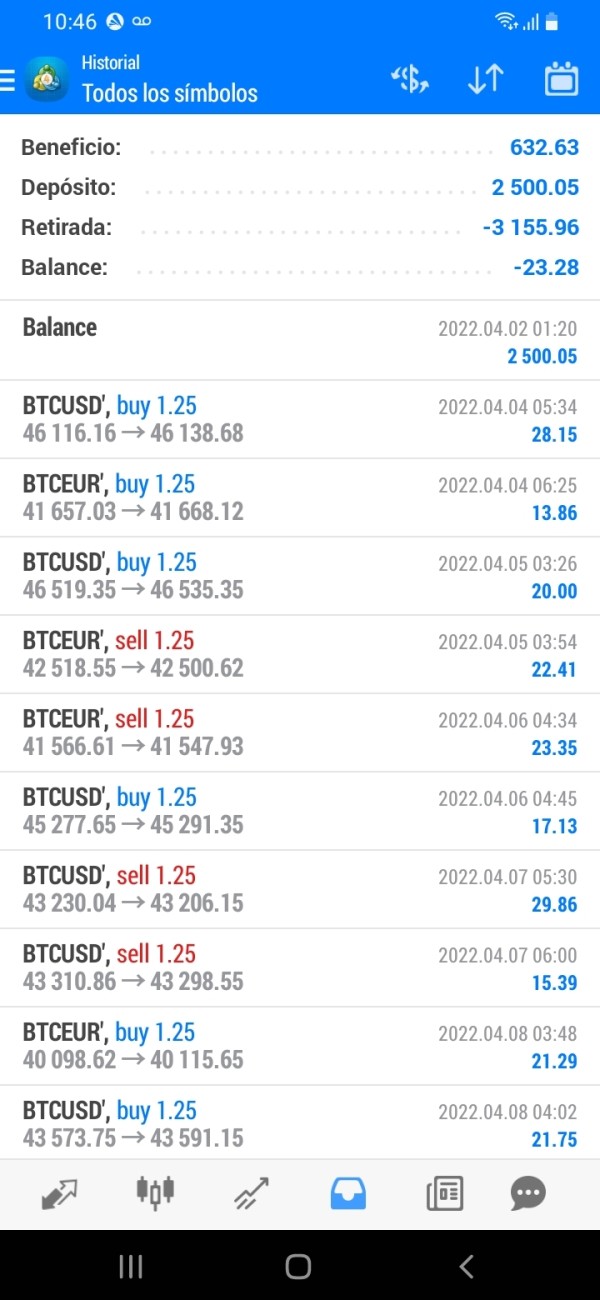This screenshot has height=1300, width=600.
Task: Open the BTCEUR buy trade with profit 21.29
Action: [x=300, y=1045]
